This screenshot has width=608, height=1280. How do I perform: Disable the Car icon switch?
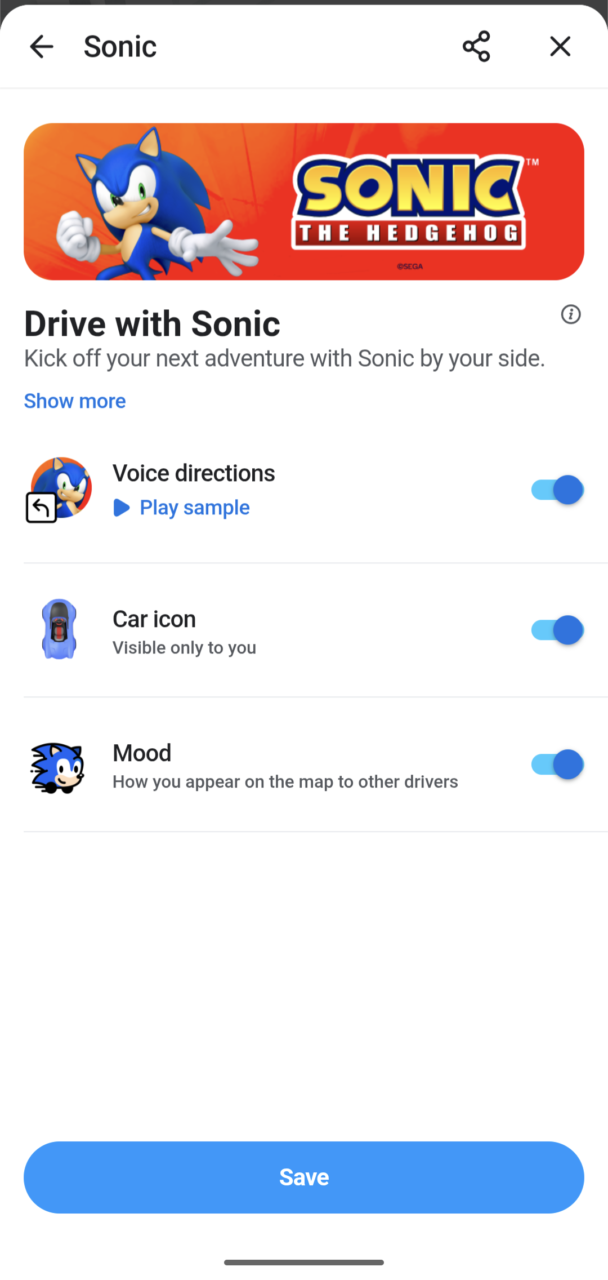(x=557, y=630)
